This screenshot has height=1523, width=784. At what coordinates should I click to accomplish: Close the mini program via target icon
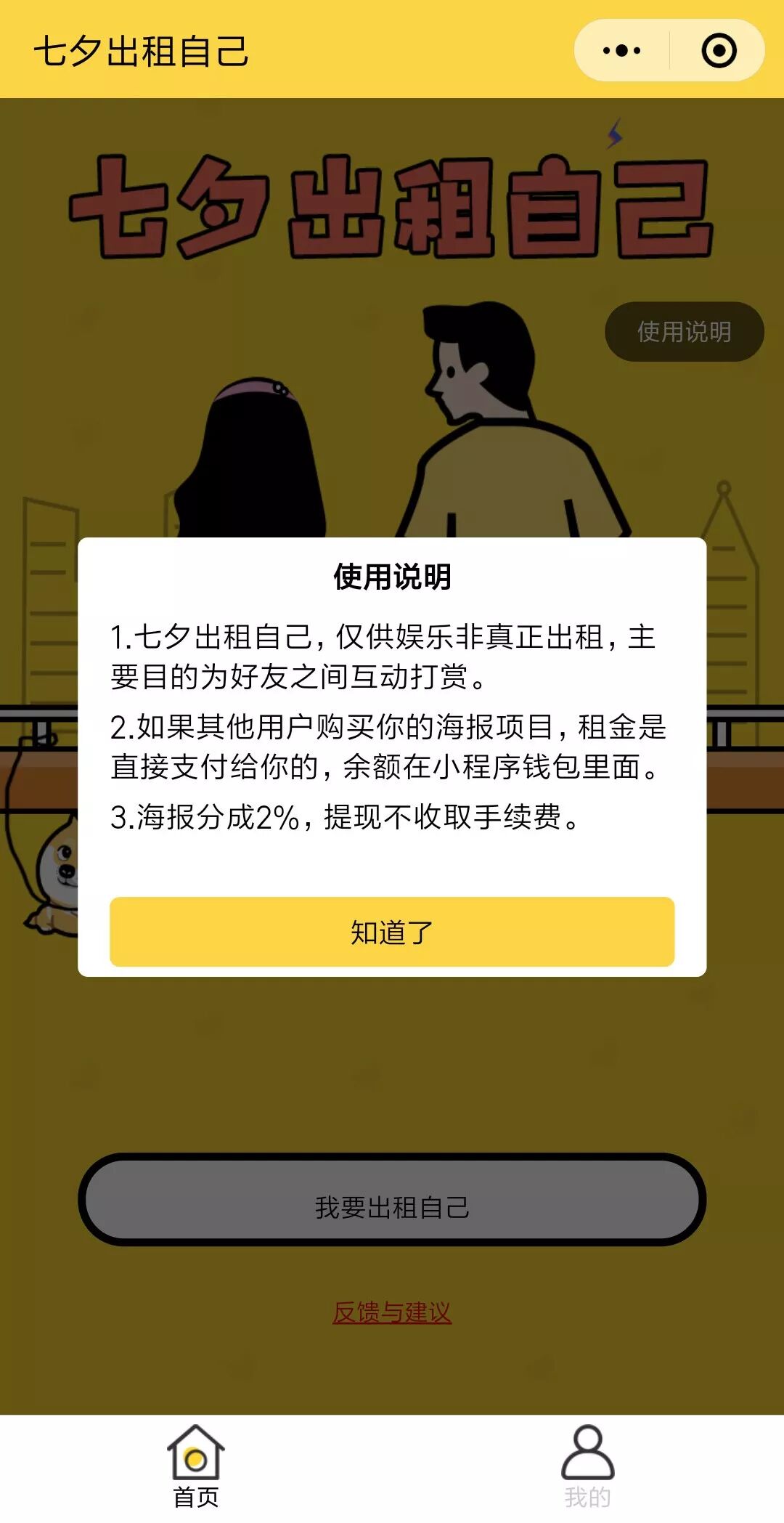click(719, 51)
